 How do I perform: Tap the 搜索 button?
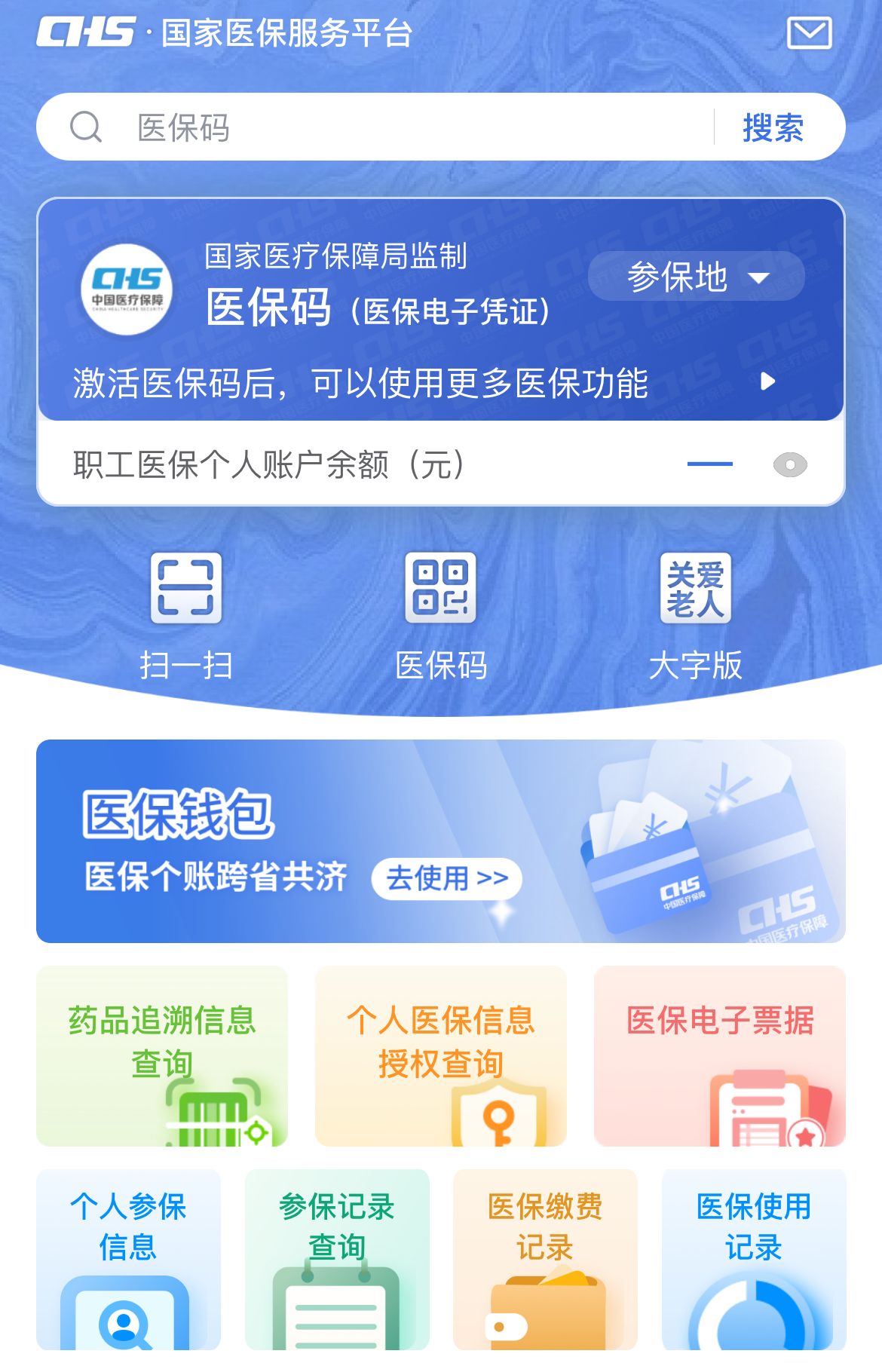click(x=773, y=127)
